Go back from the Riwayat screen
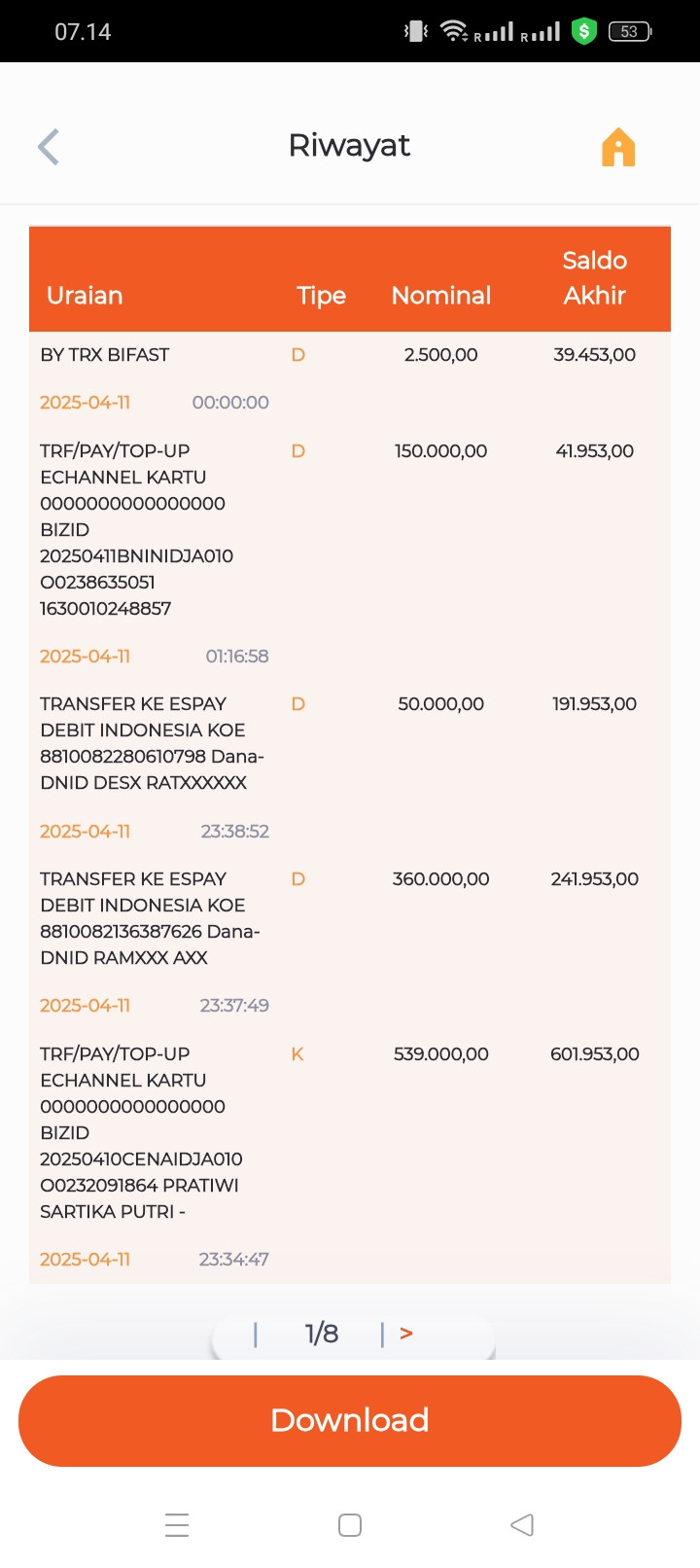This screenshot has width=700, height=1568. [x=49, y=147]
